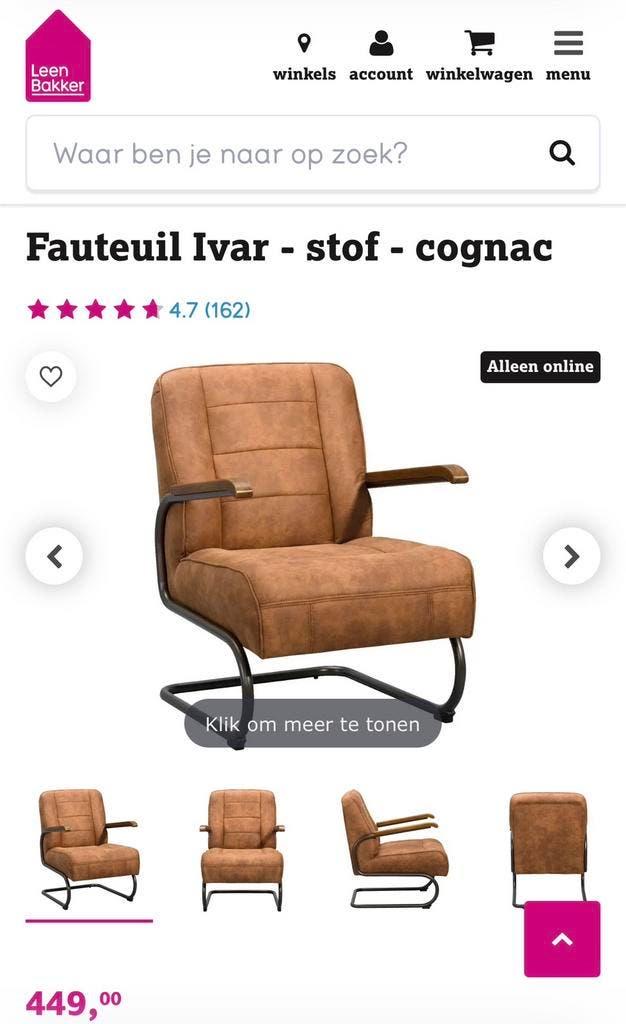This screenshot has width=626, height=1024.
Task: Open the Leen Bakker home logo
Action: (58, 57)
